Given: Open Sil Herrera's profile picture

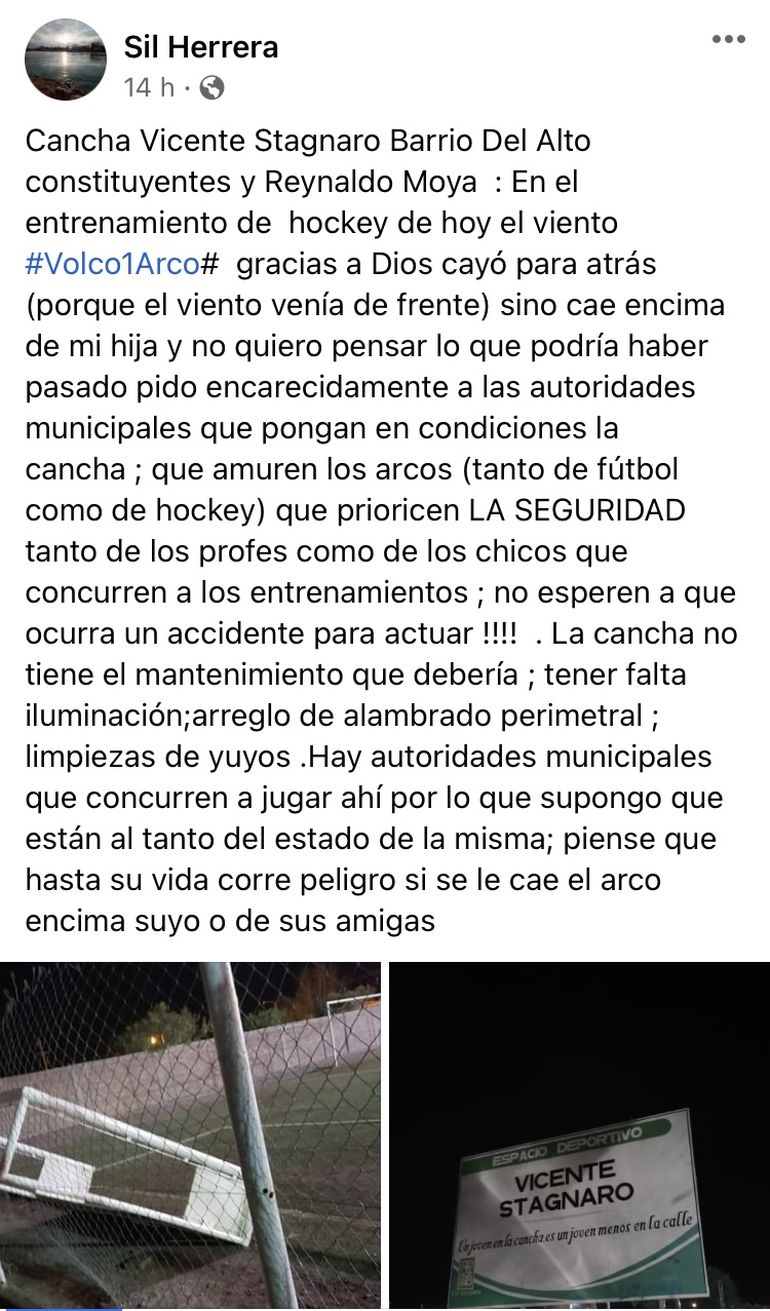Looking at the screenshot, I should (x=65, y=59).
